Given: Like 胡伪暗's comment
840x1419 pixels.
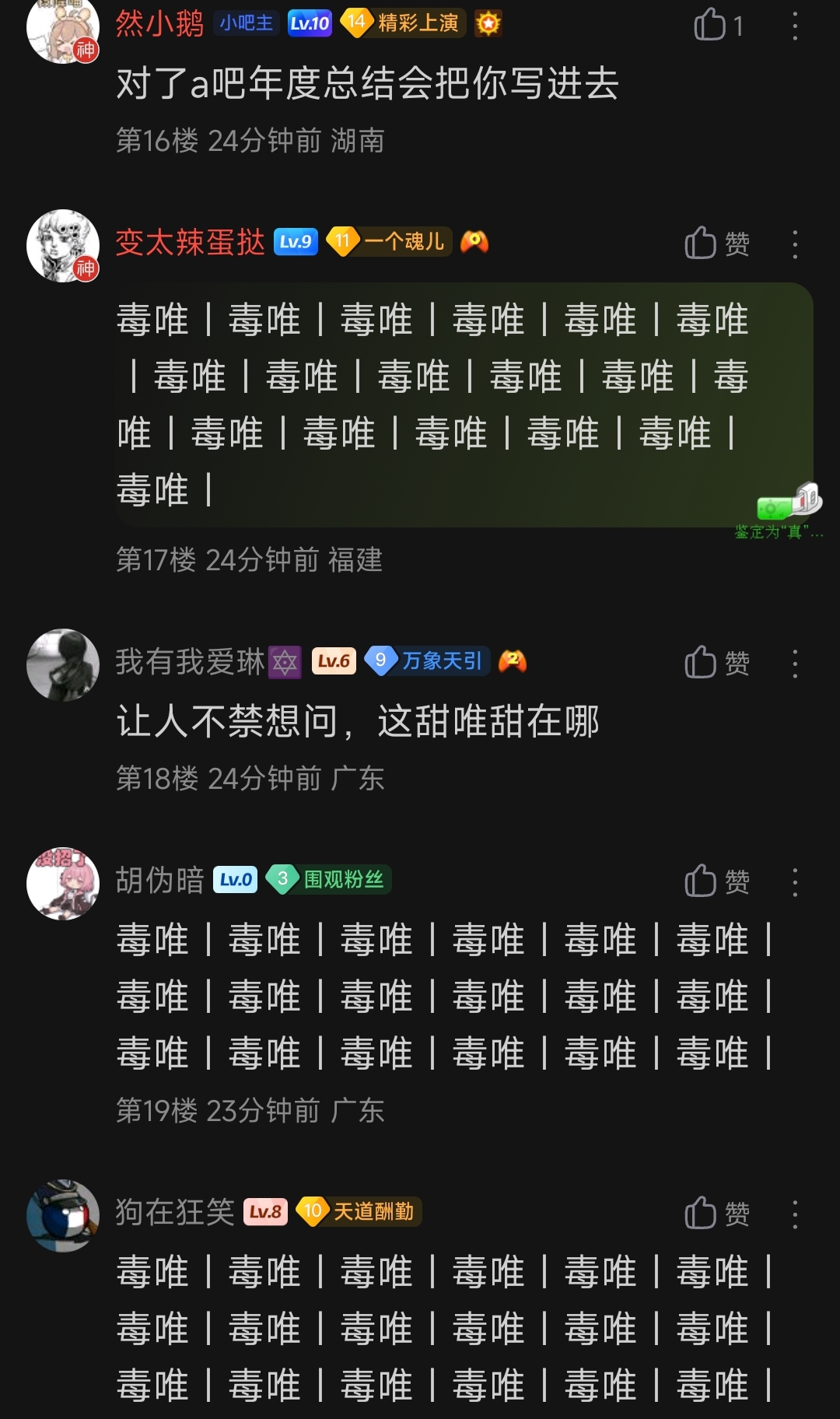Looking at the screenshot, I should [702, 881].
